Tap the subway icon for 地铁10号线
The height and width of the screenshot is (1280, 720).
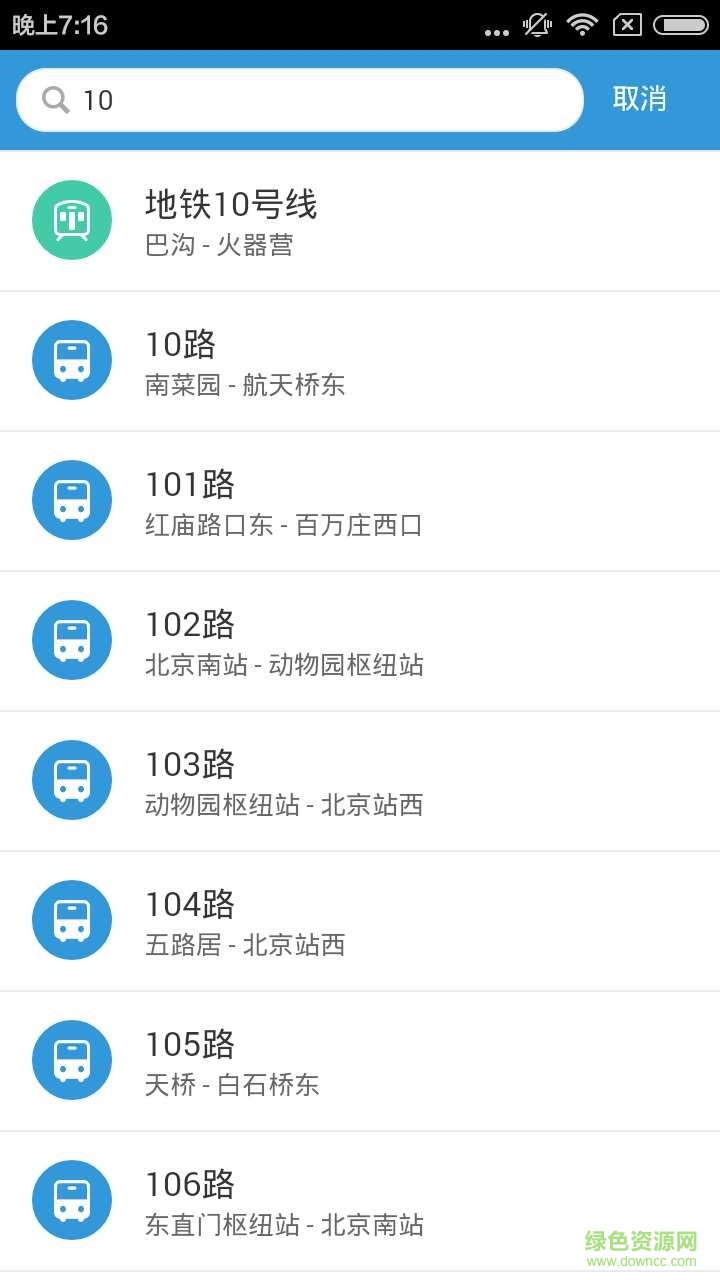(x=71, y=220)
